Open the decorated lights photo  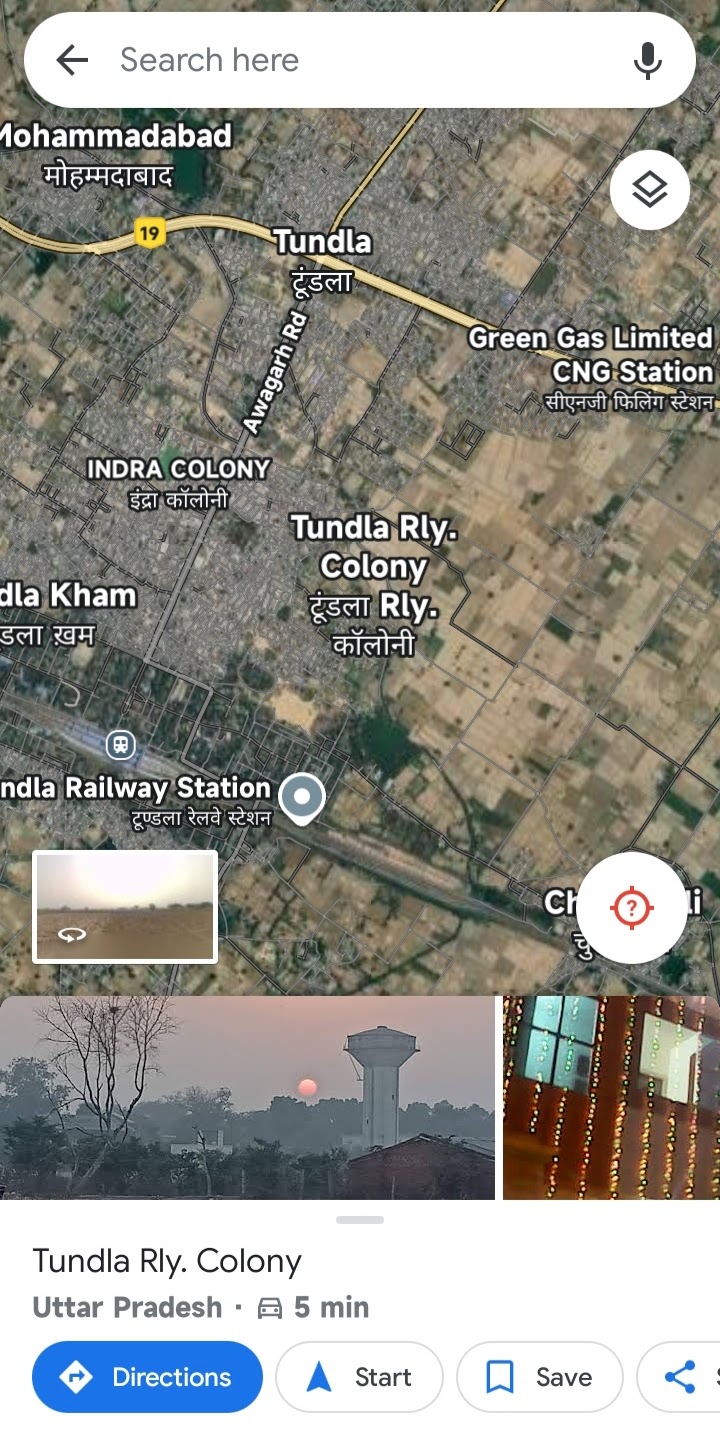click(x=611, y=1097)
